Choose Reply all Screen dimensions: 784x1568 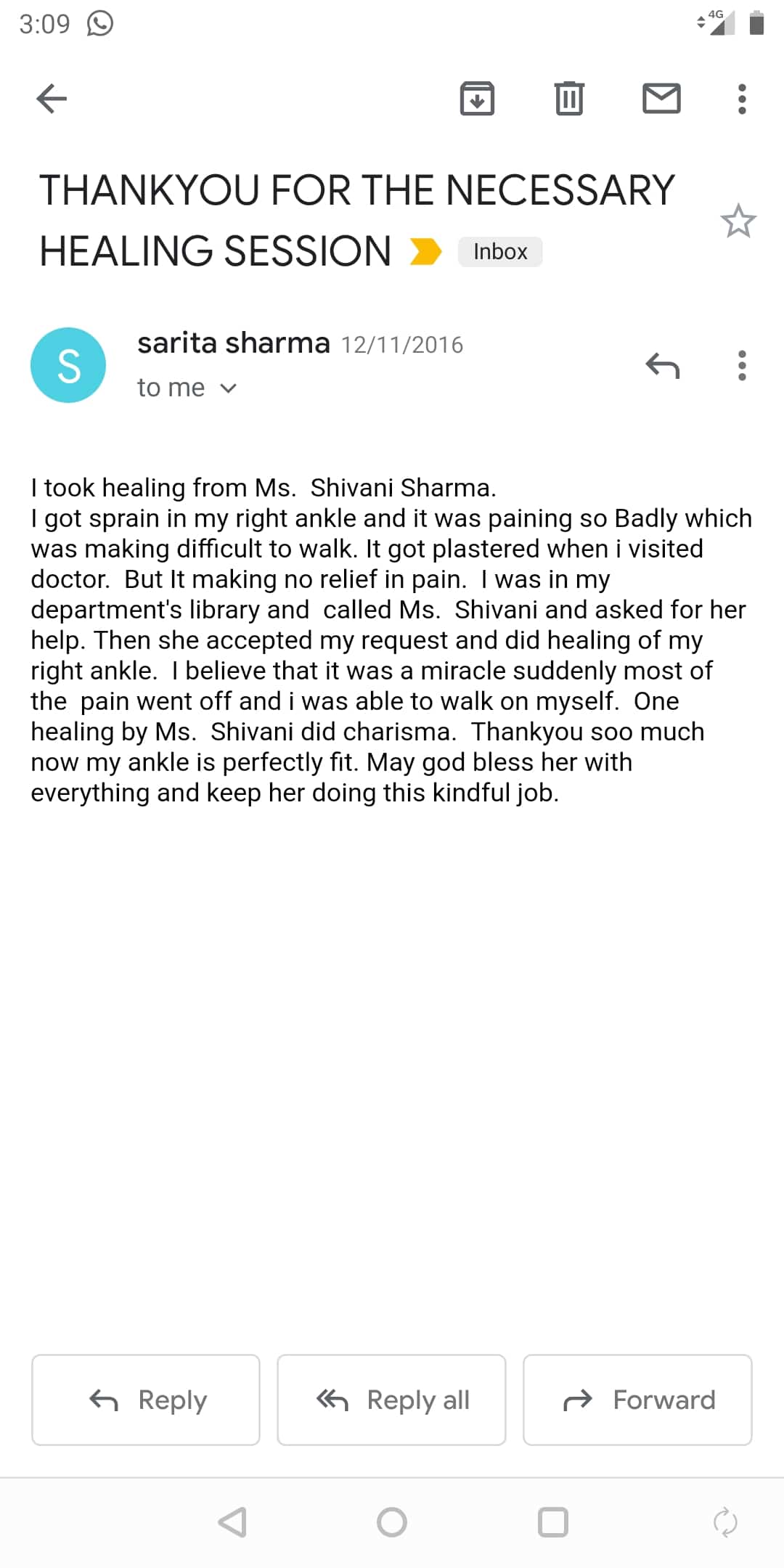tap(391, 1400)
